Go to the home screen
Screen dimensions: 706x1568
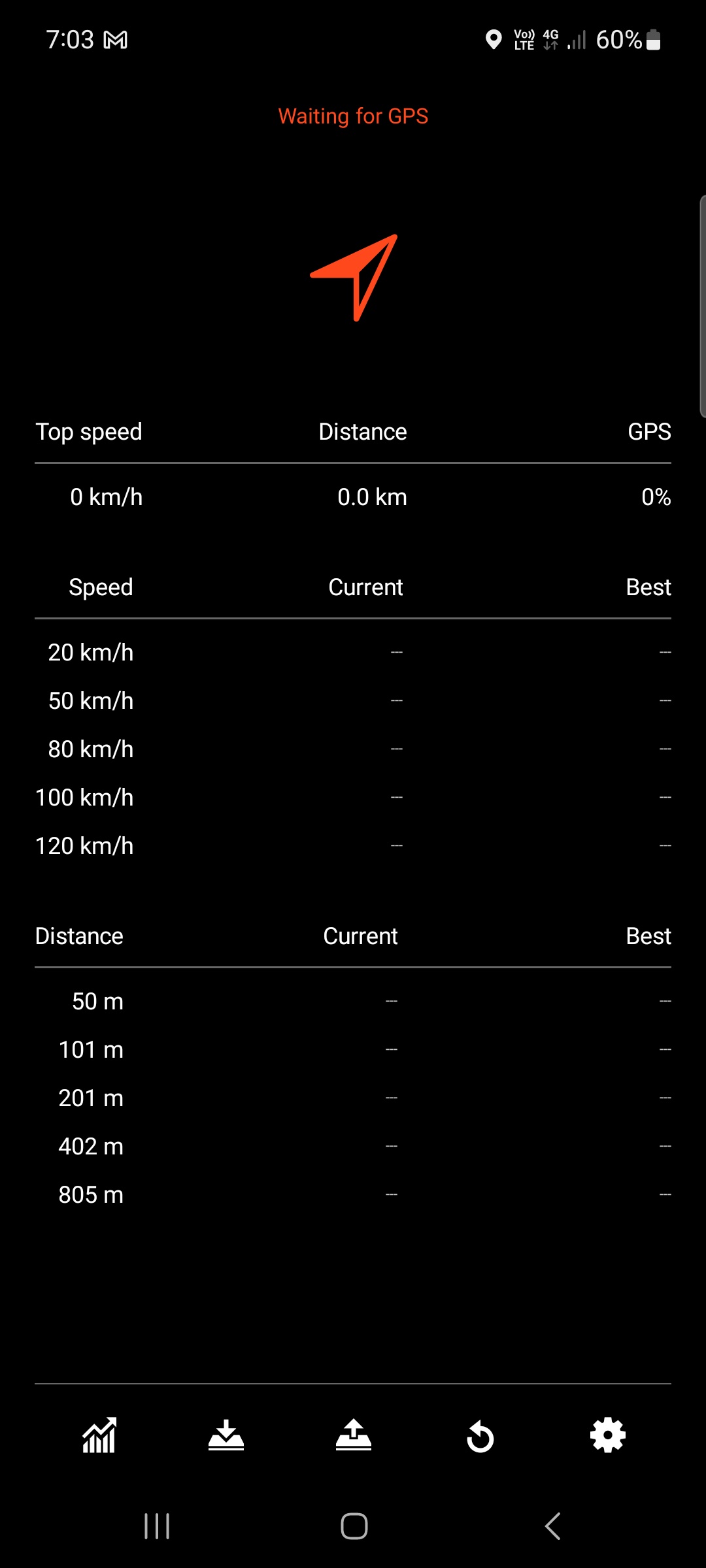(354, 1526)
